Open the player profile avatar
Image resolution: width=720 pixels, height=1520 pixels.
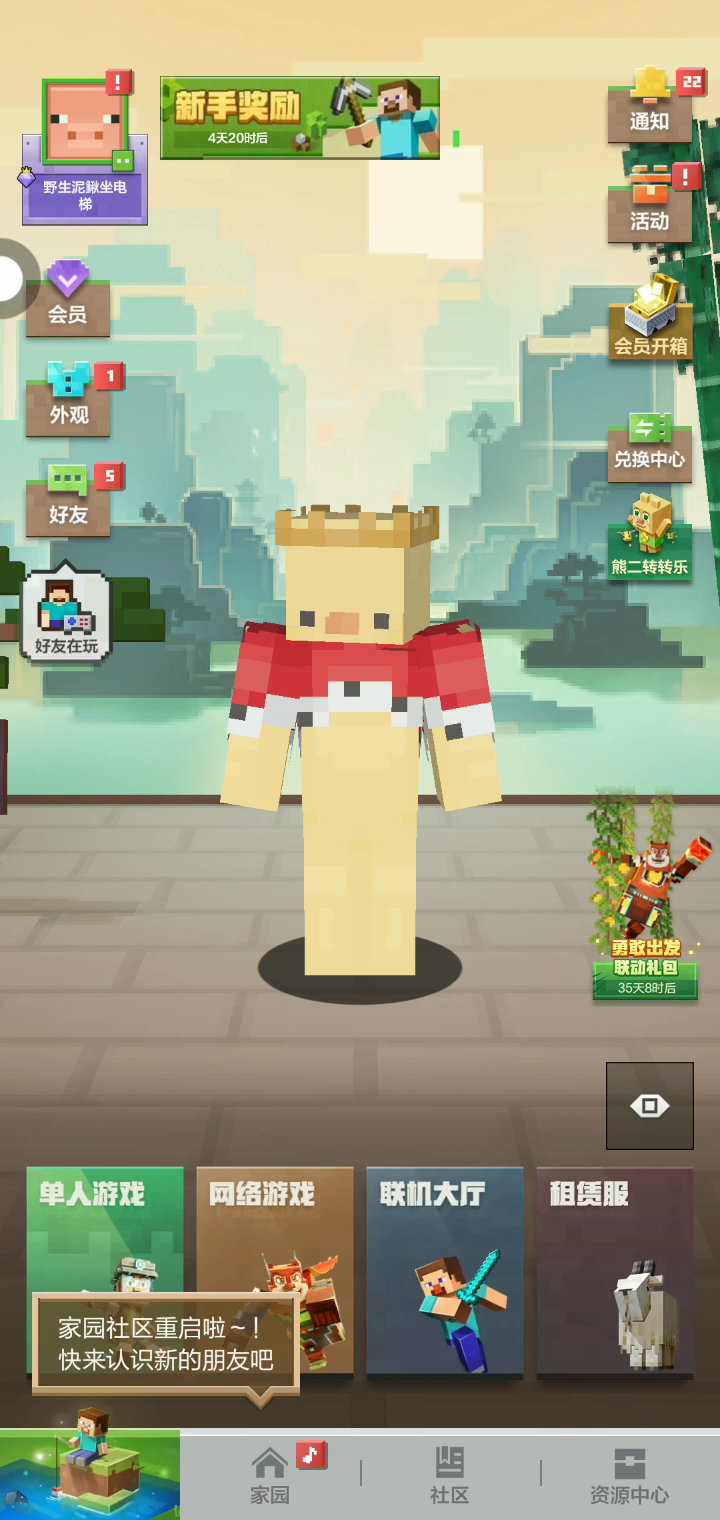(85, 122)
